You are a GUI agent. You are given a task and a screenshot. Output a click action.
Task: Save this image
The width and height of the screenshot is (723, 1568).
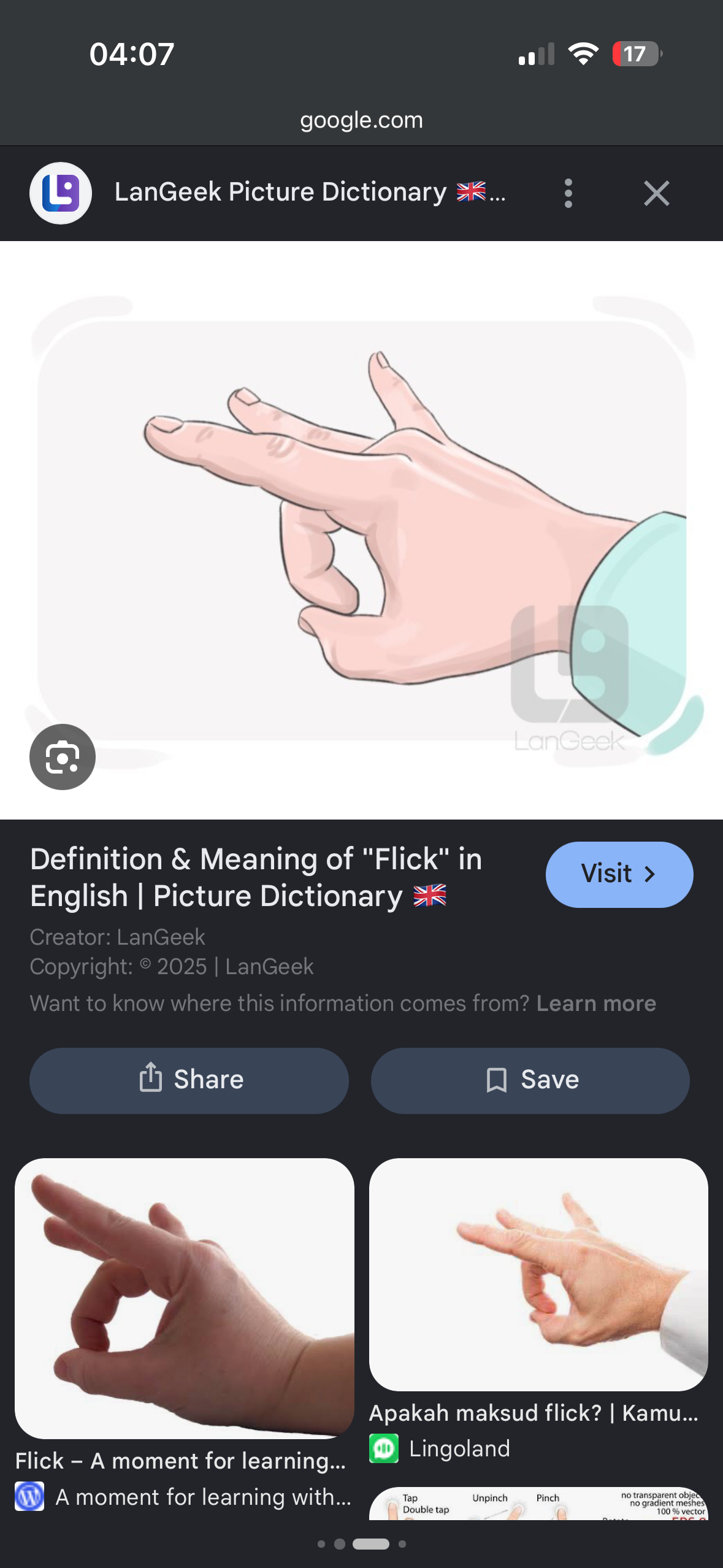(530, 1080)
